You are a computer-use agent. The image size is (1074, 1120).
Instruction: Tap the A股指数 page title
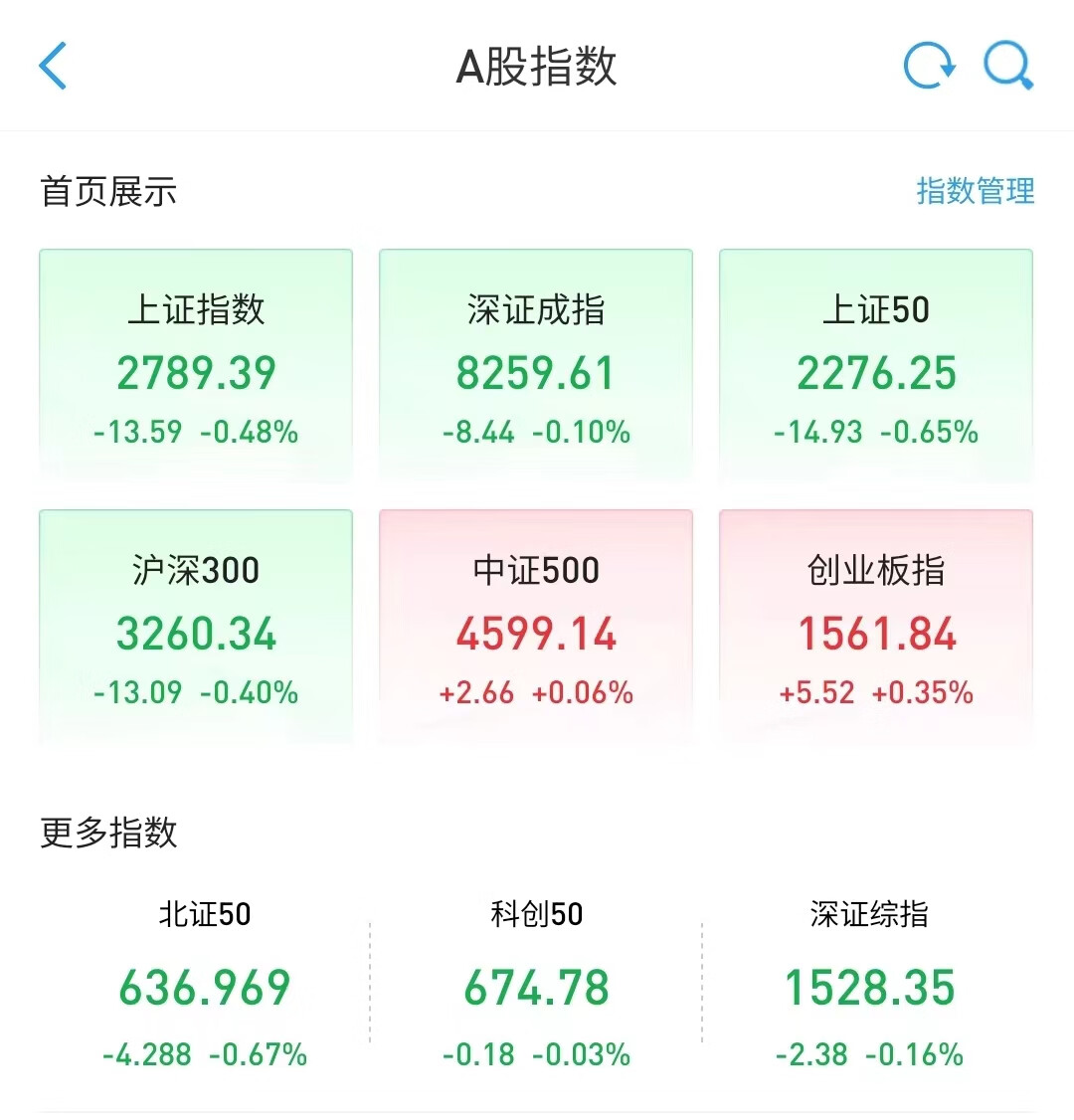point(536,66)
